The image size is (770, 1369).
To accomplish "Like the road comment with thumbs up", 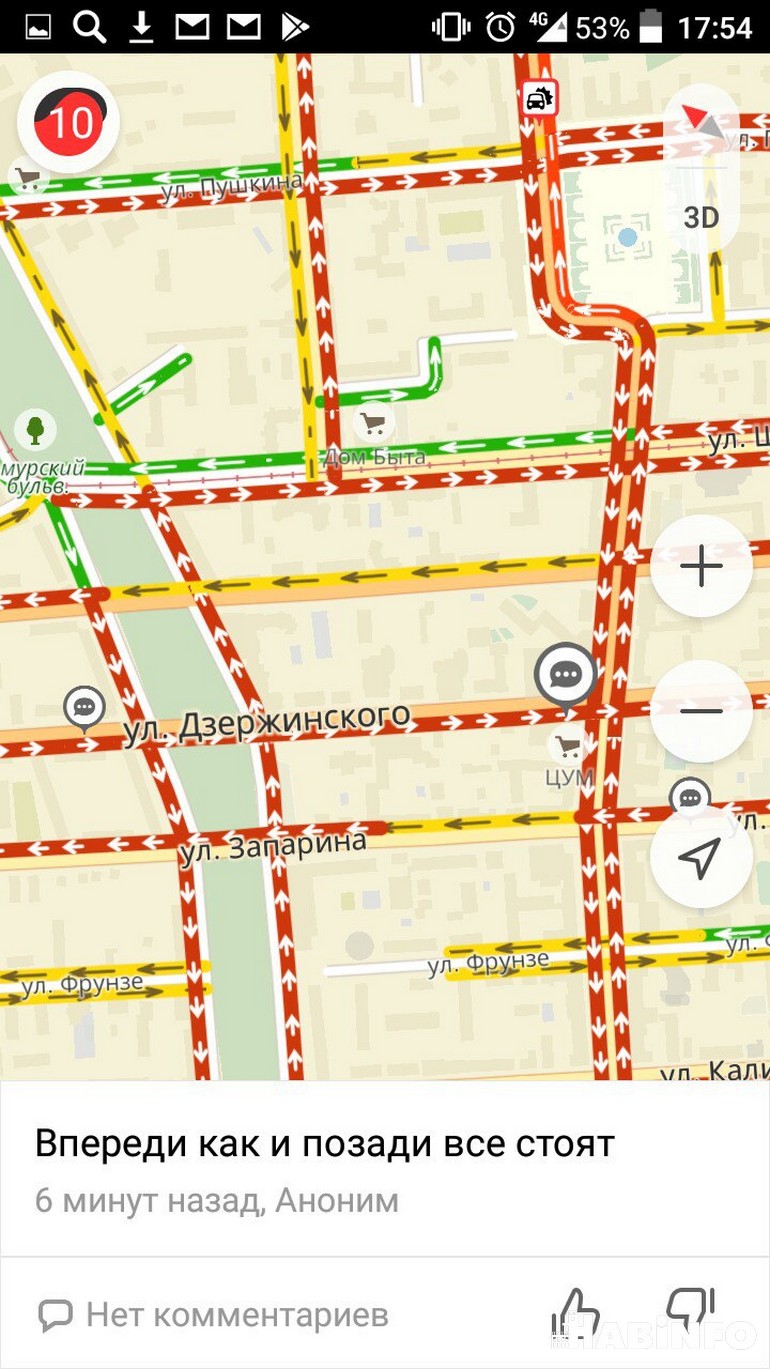I will (577, 1313).
